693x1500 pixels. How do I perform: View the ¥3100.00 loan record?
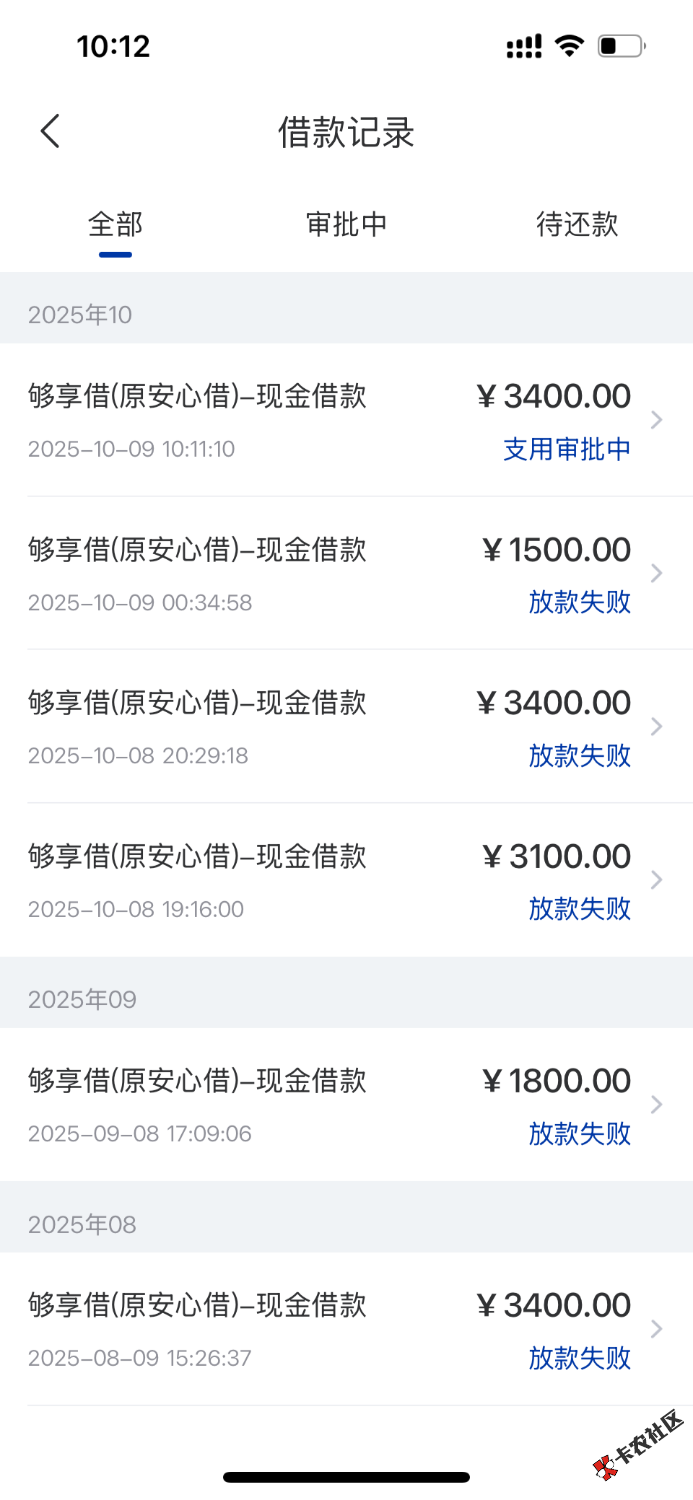click(346, 880)
